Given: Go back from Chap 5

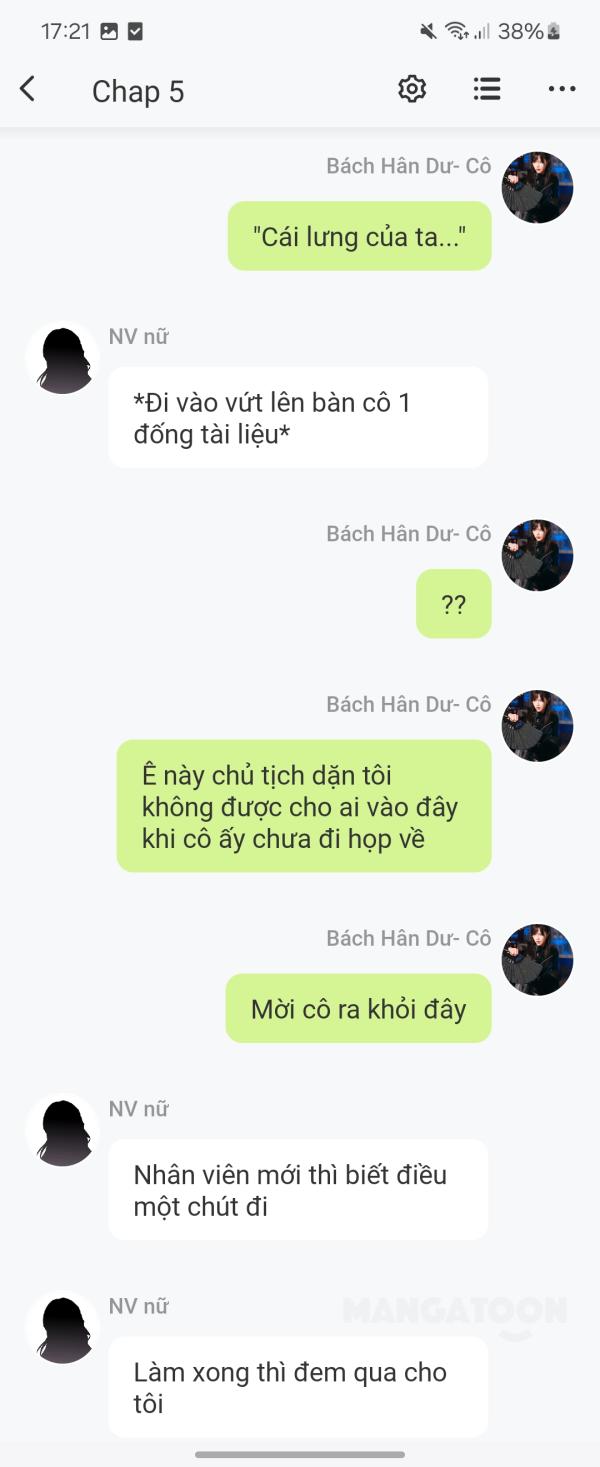Looking at the screenshot, I should 28,90.
